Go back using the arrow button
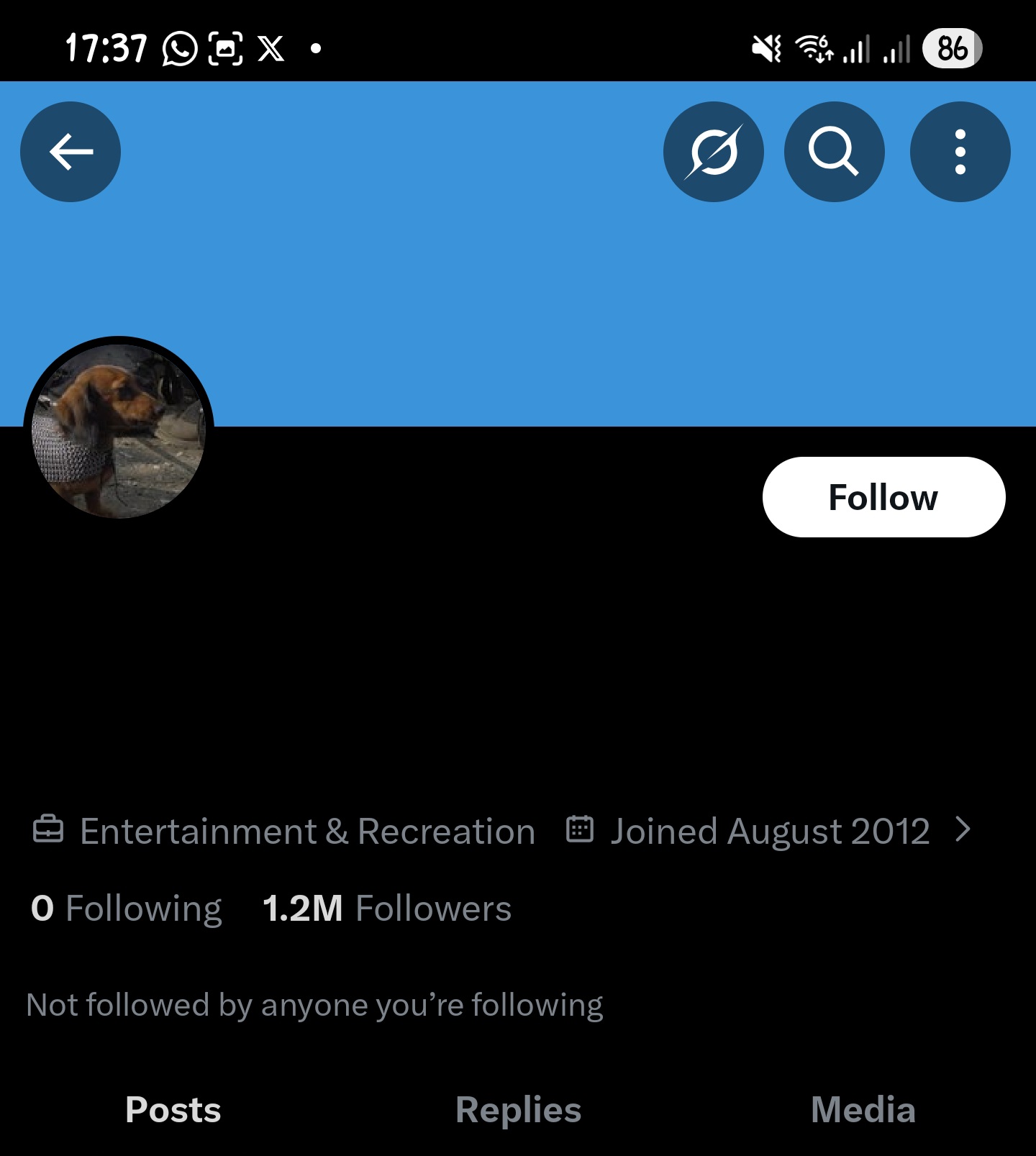Image resolution: width=1036 pixels, height=1156 pixels. pyautogui.click(x=71, y=152)
